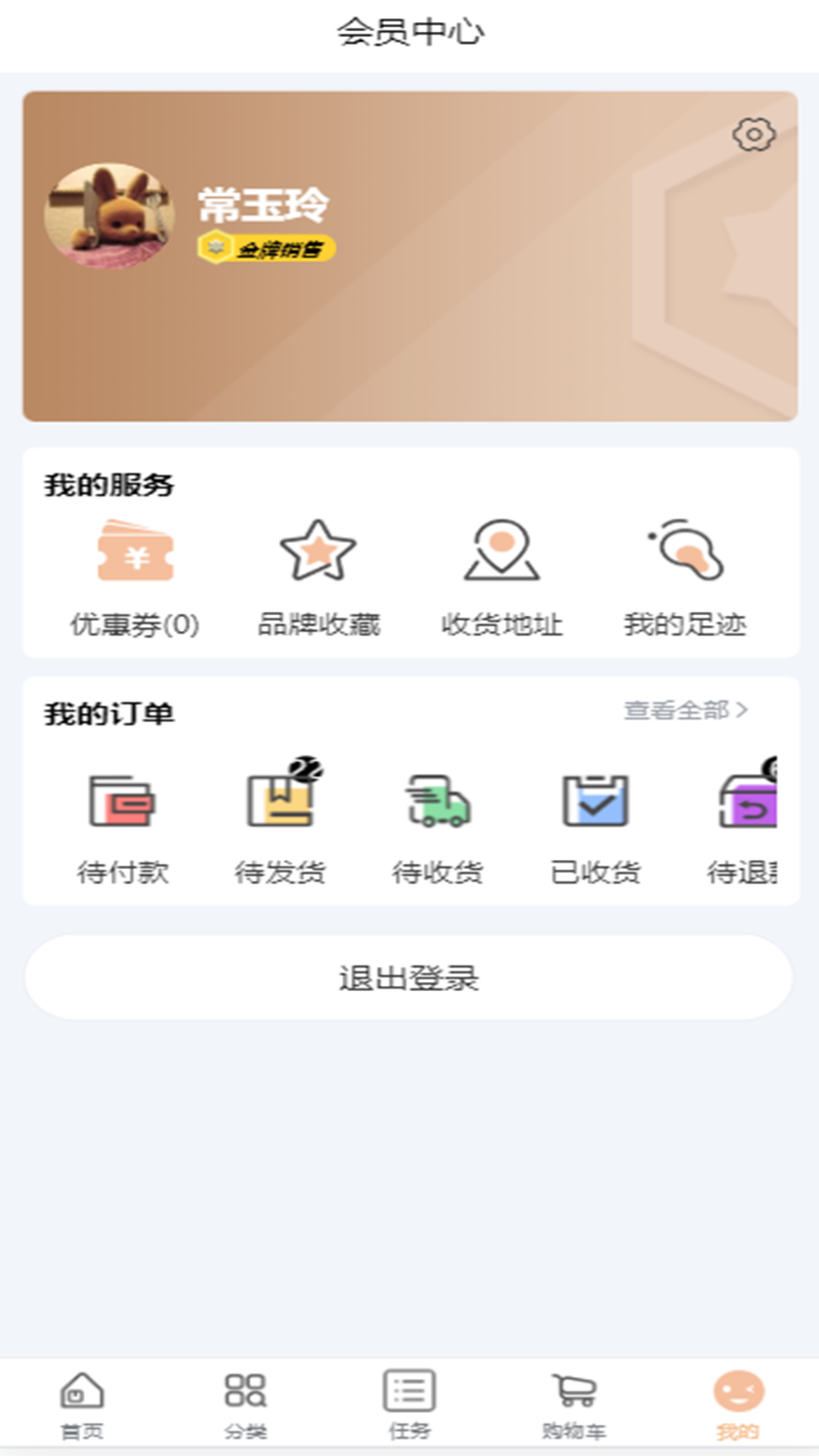Image resolution: width=819 pixels, height=1456 pixels.
Task: Click the 退出登录 logout button
Action: point(409,977)
